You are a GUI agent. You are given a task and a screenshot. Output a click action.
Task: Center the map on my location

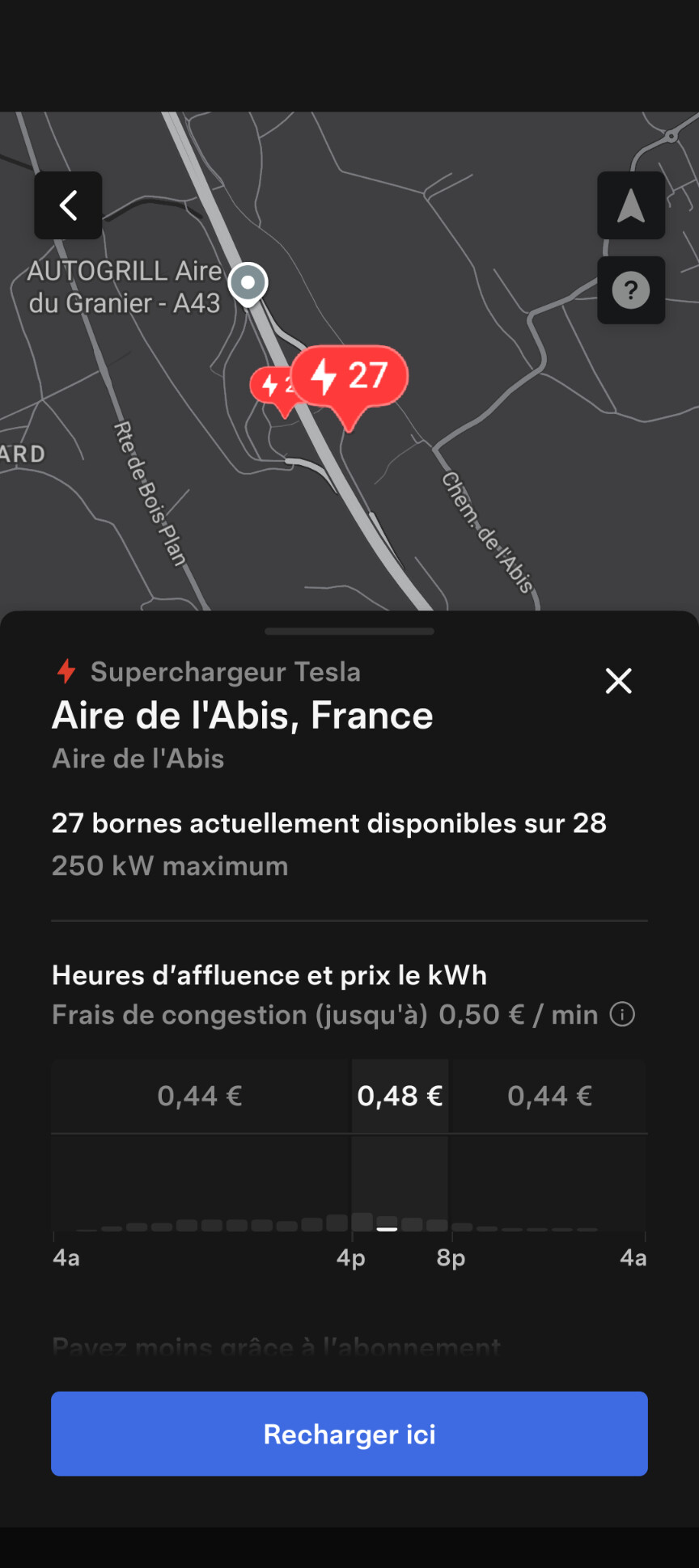point(631,205)
